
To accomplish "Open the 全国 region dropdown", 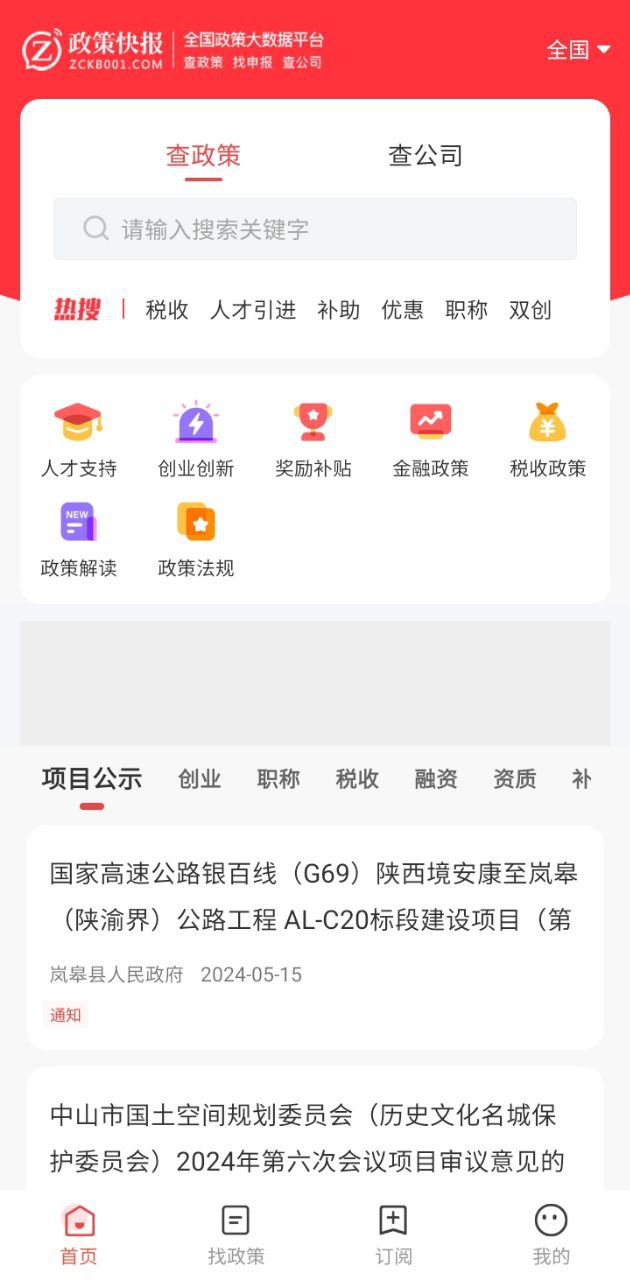I will tap(578, 49).
